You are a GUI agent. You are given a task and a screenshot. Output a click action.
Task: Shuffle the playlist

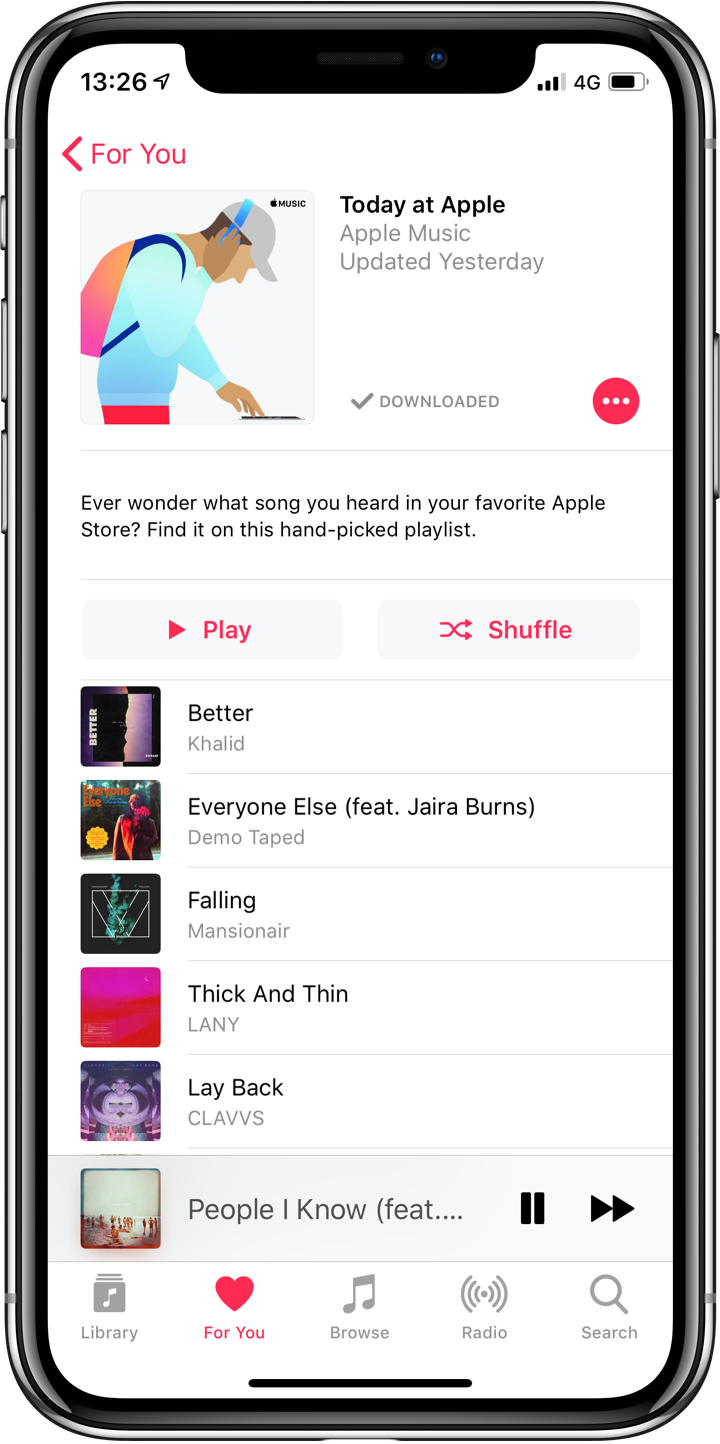point(508,630)
